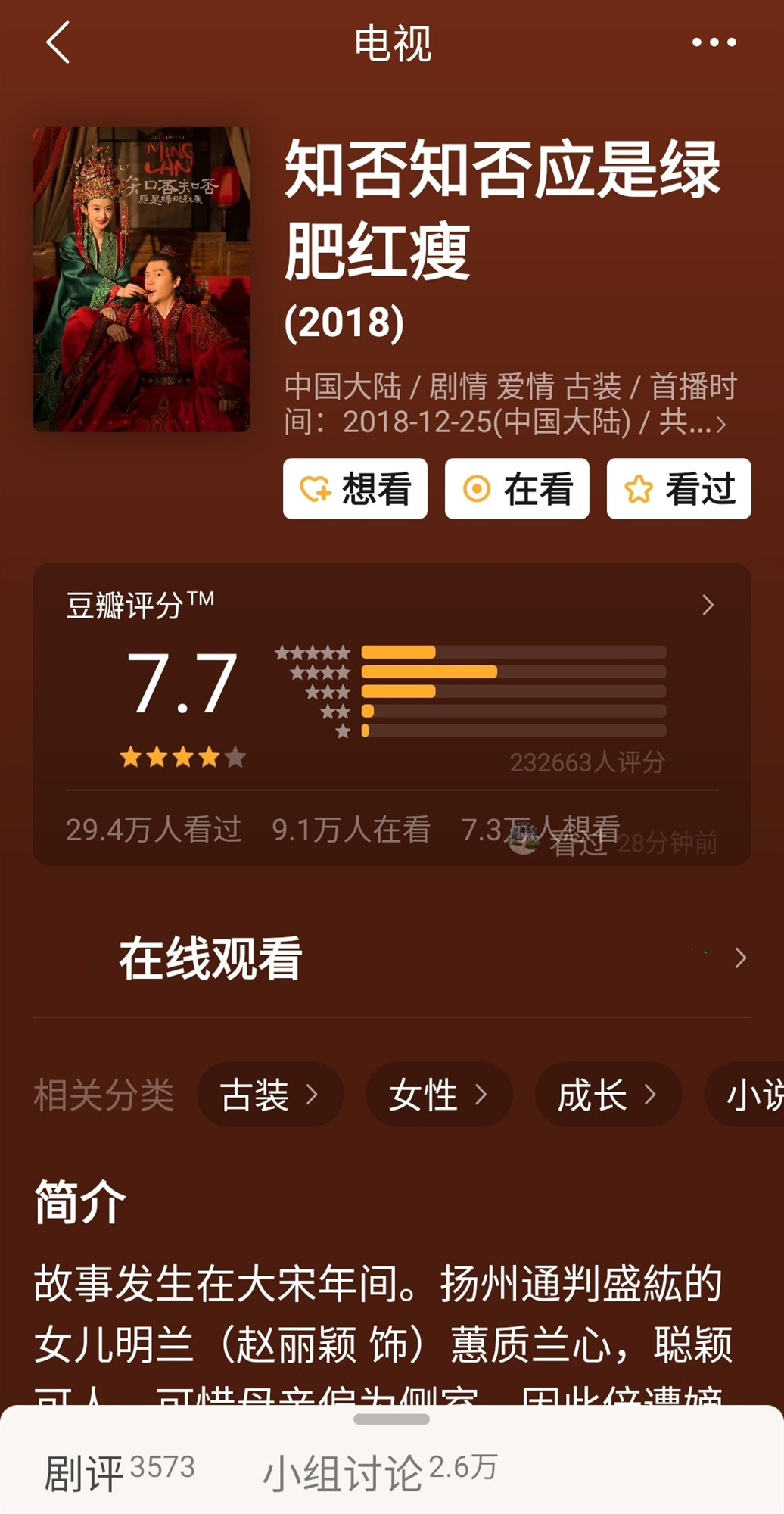Mark the show as 想看
Screen dimensions: 784x1514
[x=355, y=488]
